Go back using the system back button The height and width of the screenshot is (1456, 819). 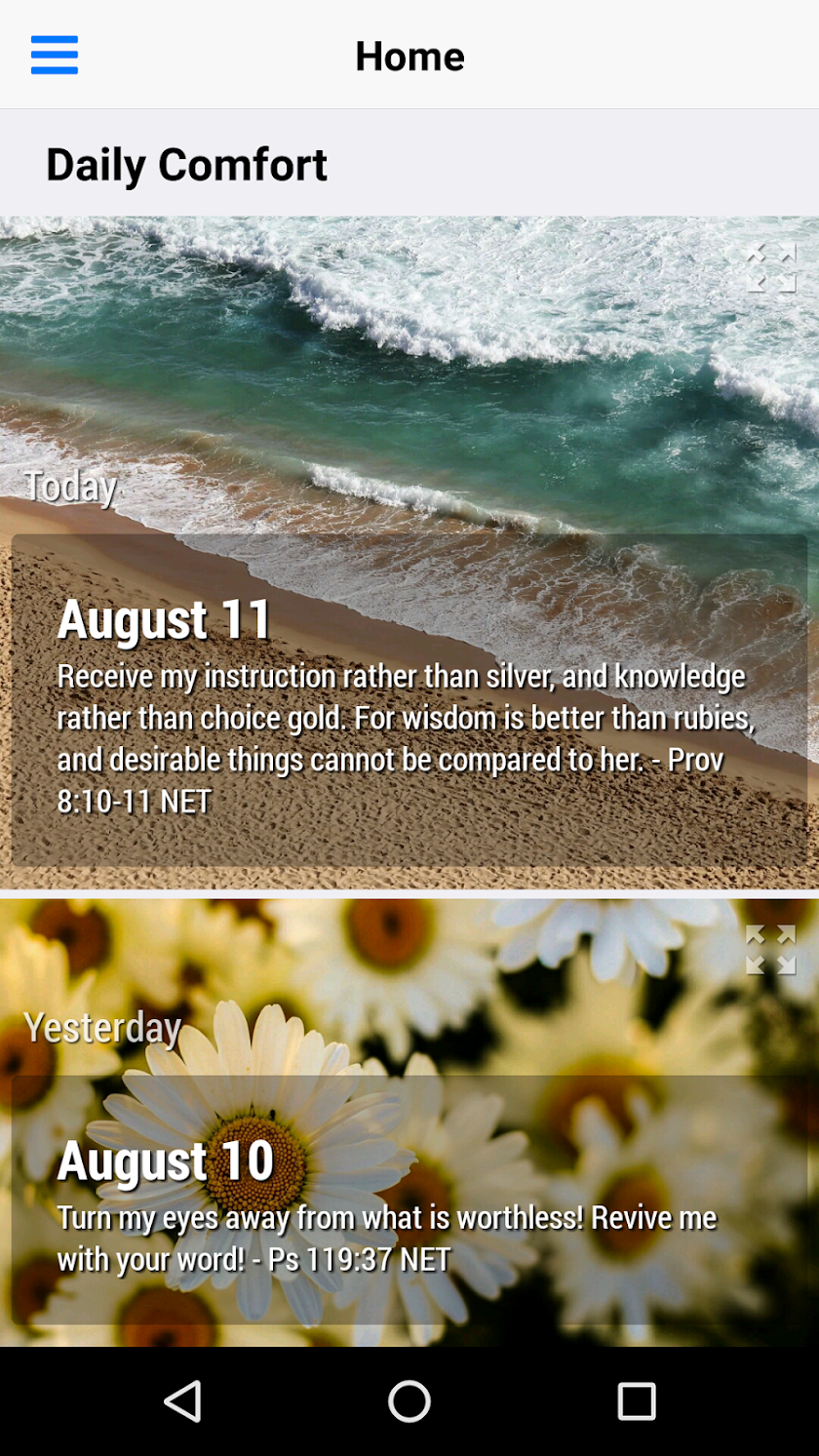[182, 1401]
